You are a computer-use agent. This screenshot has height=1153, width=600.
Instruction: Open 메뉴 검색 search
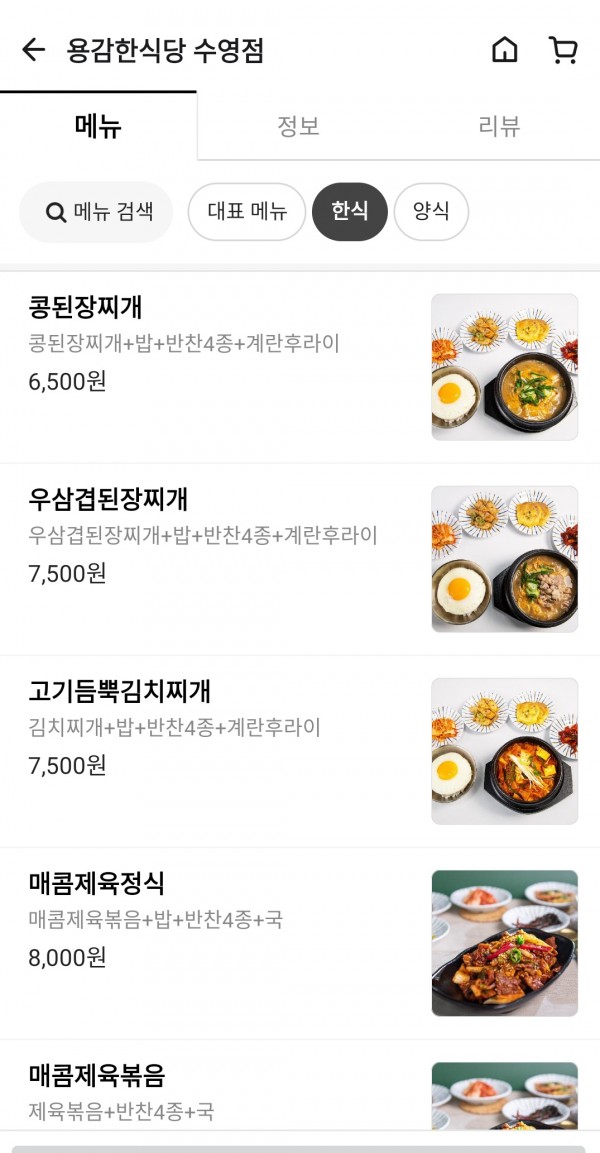96,212
